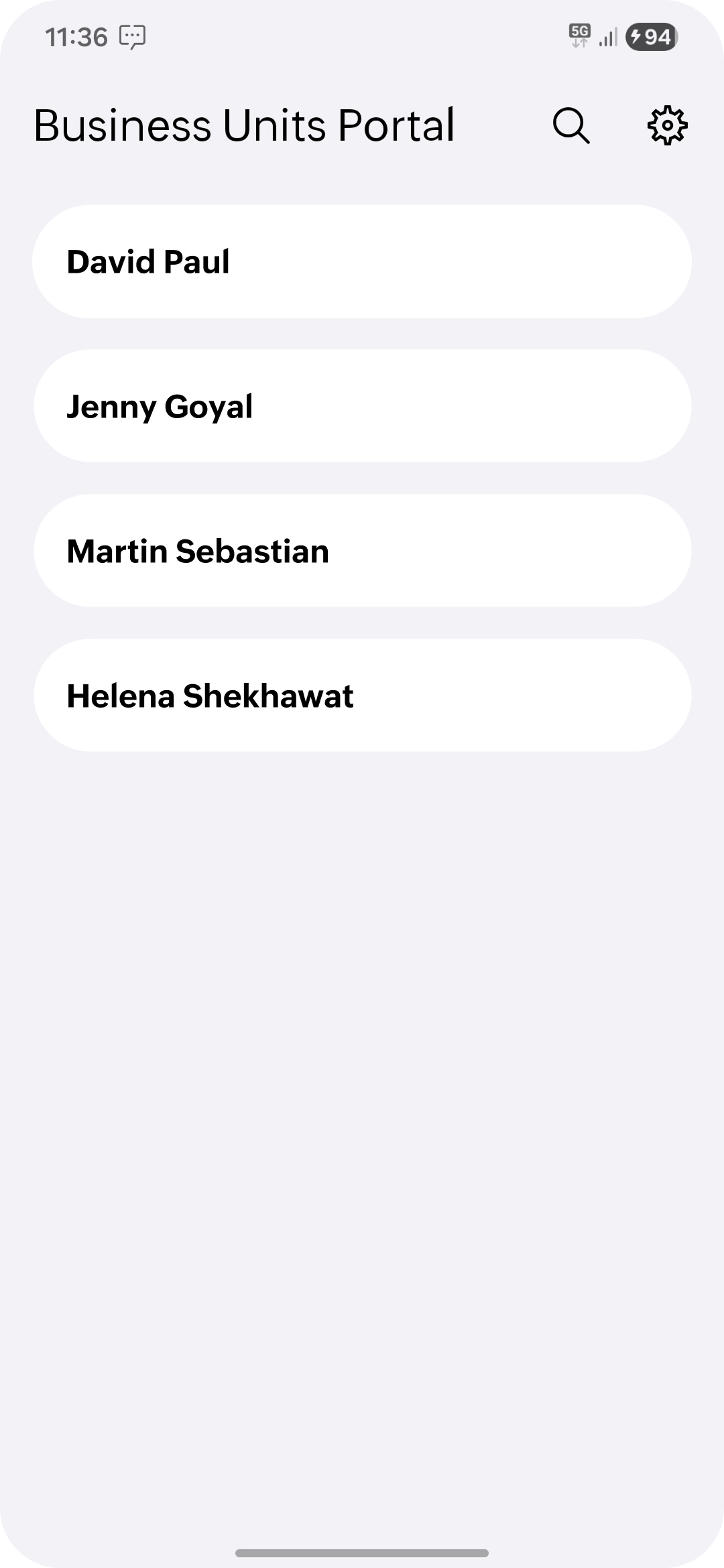This screenshot has width=724, height=1568.
Task: View Helena Shekhawat's details
Action: coord(362,696)
